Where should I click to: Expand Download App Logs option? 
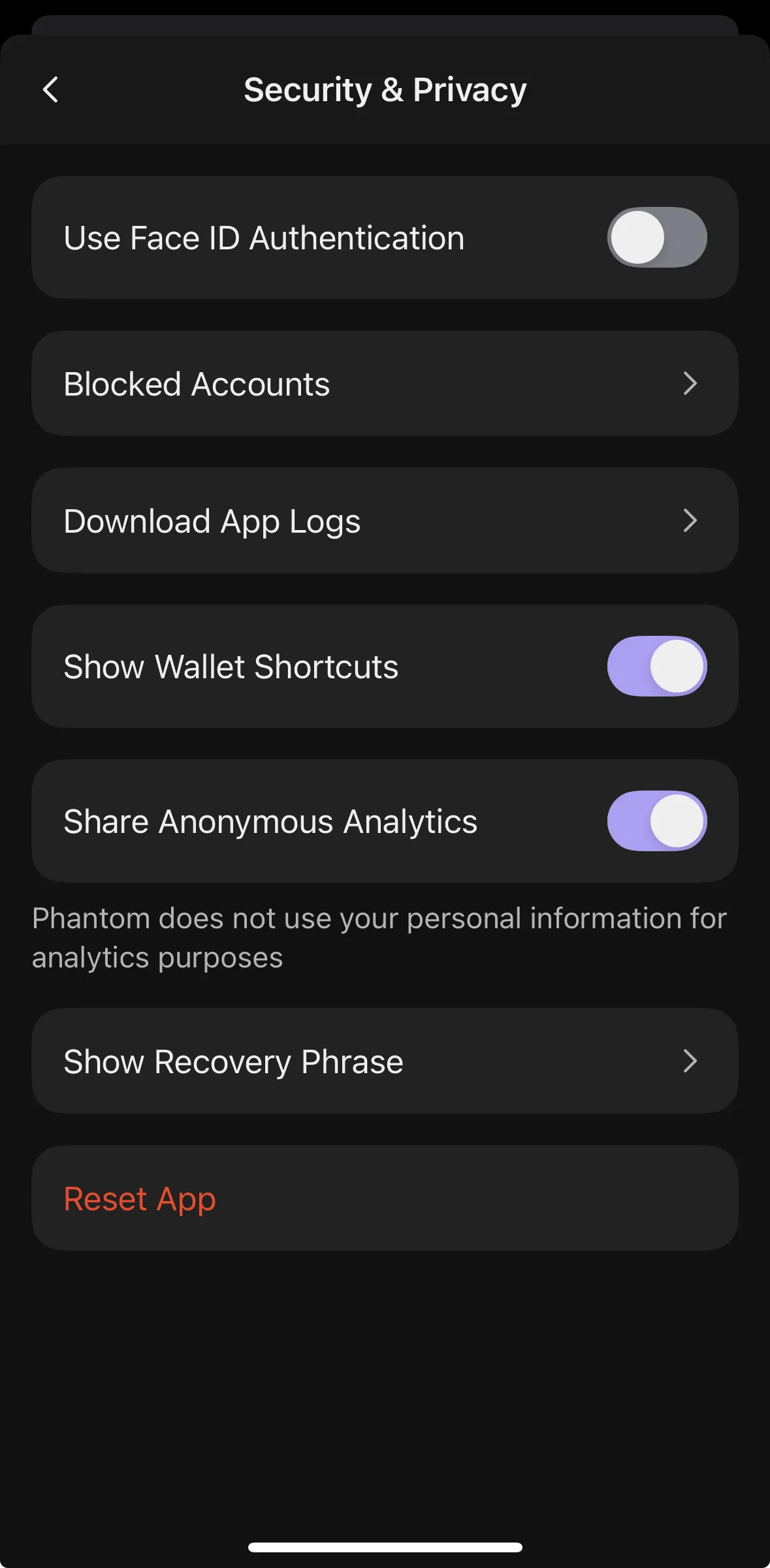click(x=385, y=520)
